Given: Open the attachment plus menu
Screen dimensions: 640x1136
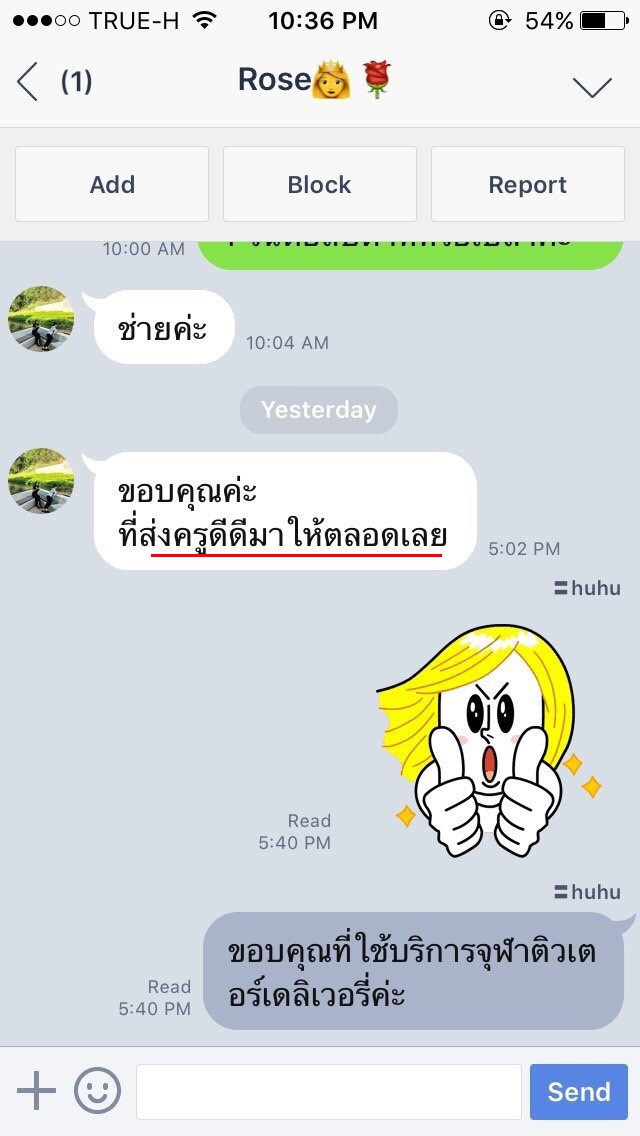Looking at the screenshot, I should (36, 1090).
